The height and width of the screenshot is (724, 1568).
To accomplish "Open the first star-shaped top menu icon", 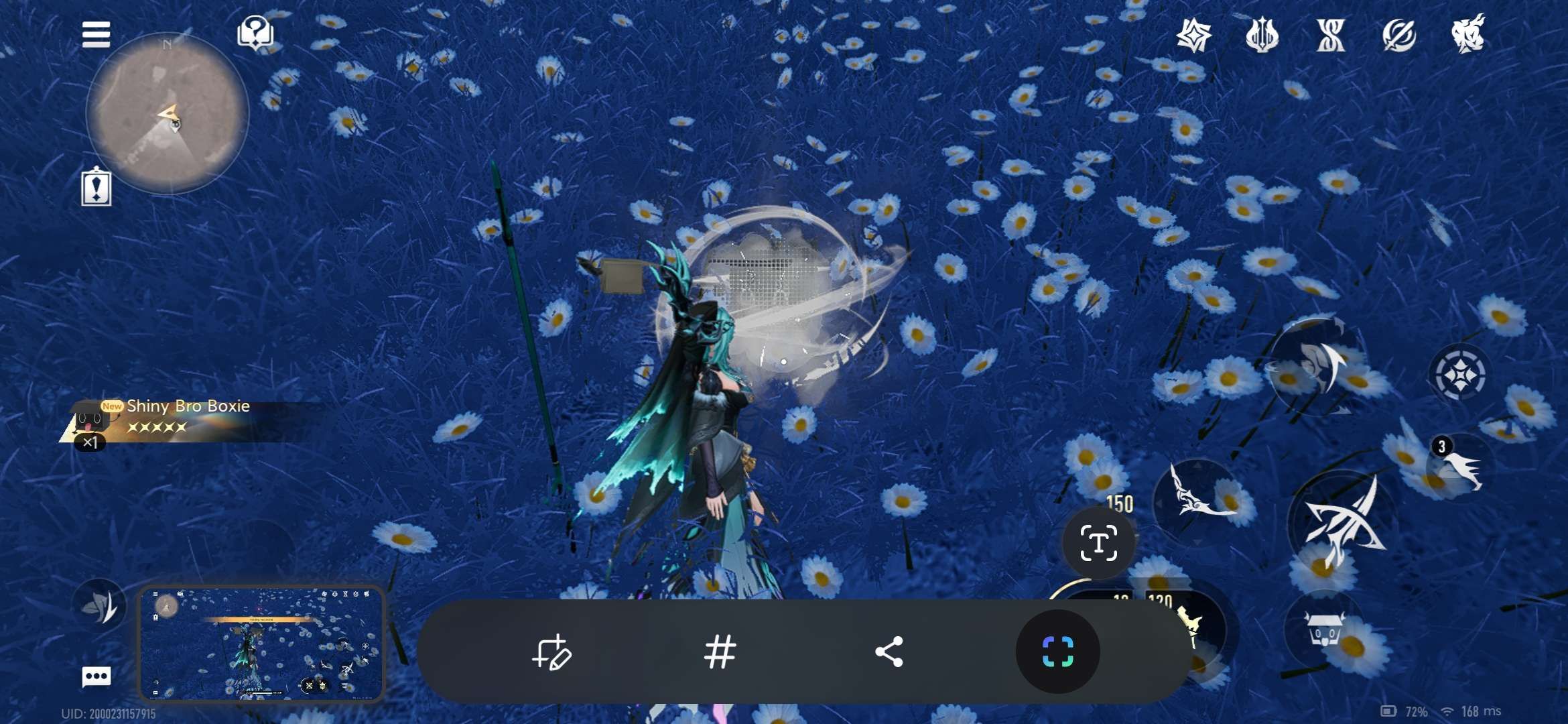I will (x=1194, y=35).
